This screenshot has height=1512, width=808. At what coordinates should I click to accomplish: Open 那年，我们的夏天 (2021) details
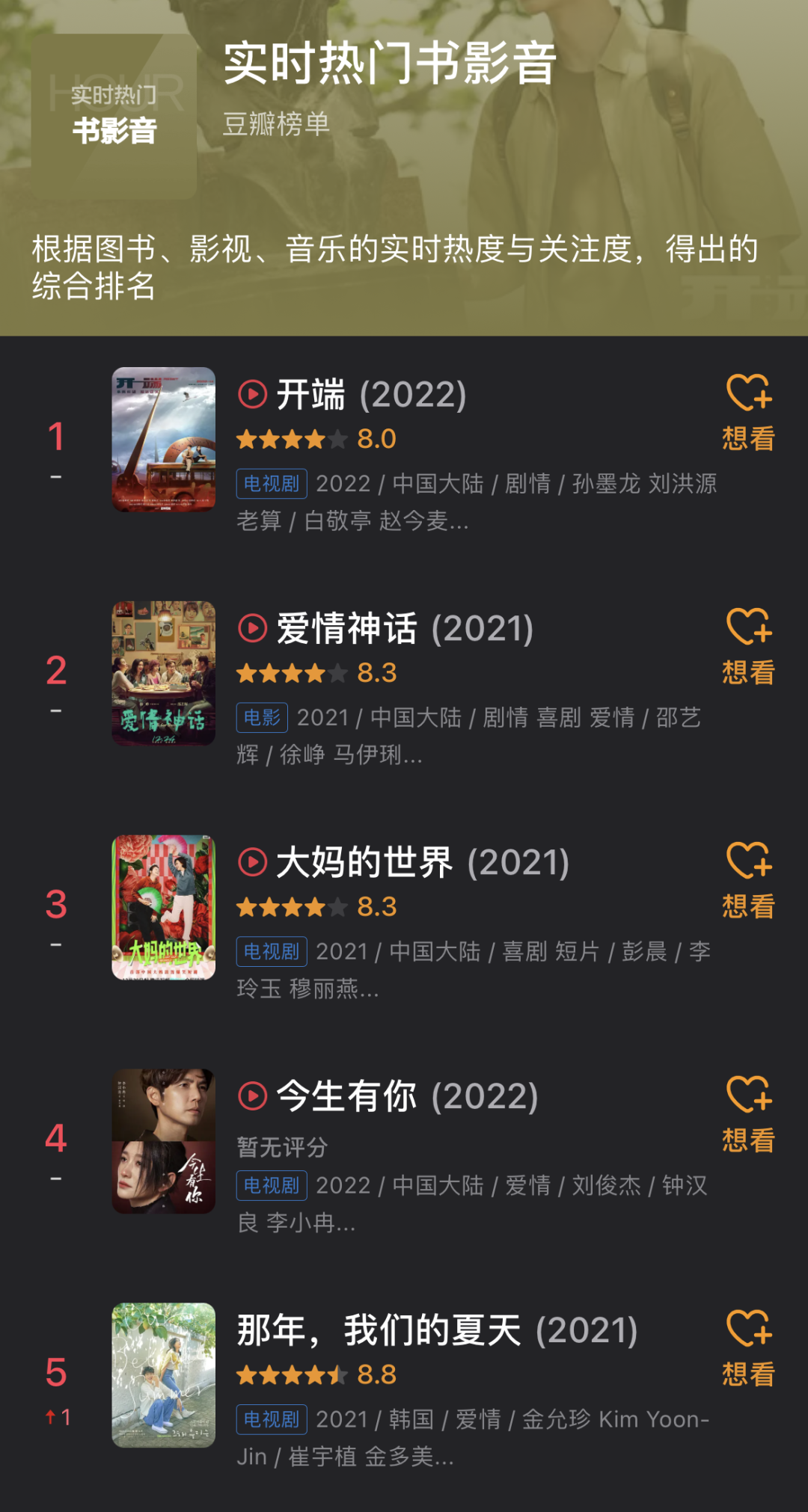pos(437,1331)
